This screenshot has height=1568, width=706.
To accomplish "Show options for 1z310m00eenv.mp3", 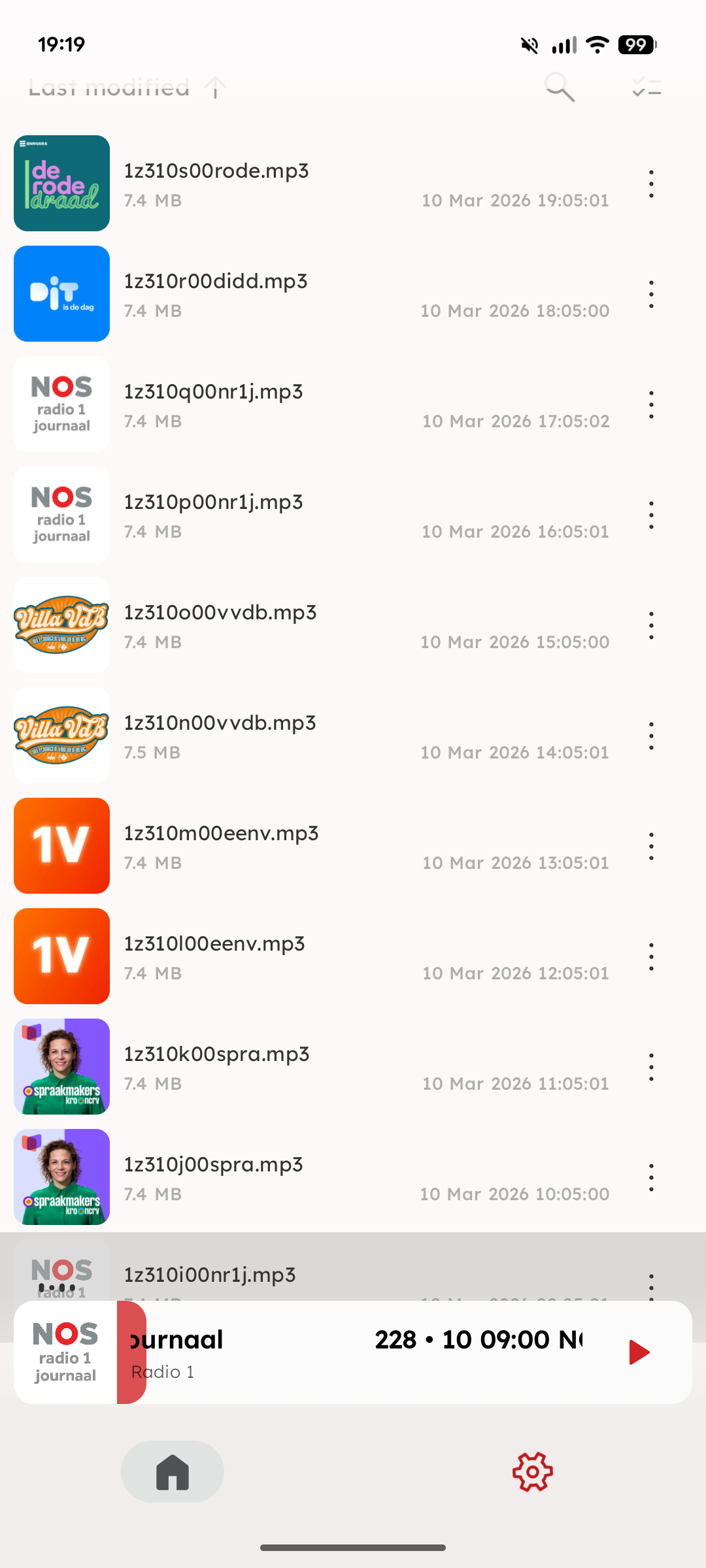I will tap(651, 846).
